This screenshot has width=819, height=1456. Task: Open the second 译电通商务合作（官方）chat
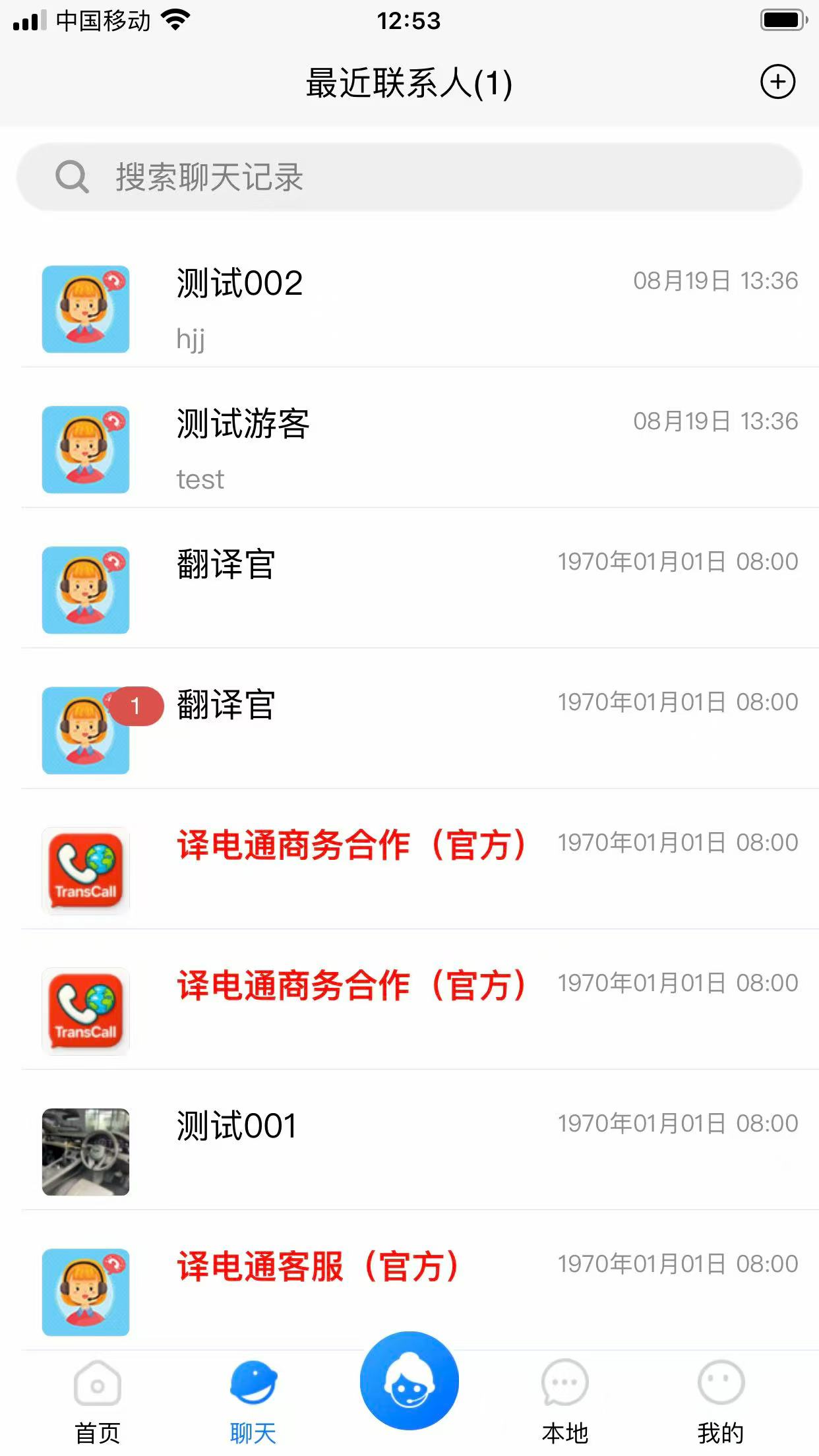click(396, 1011)
